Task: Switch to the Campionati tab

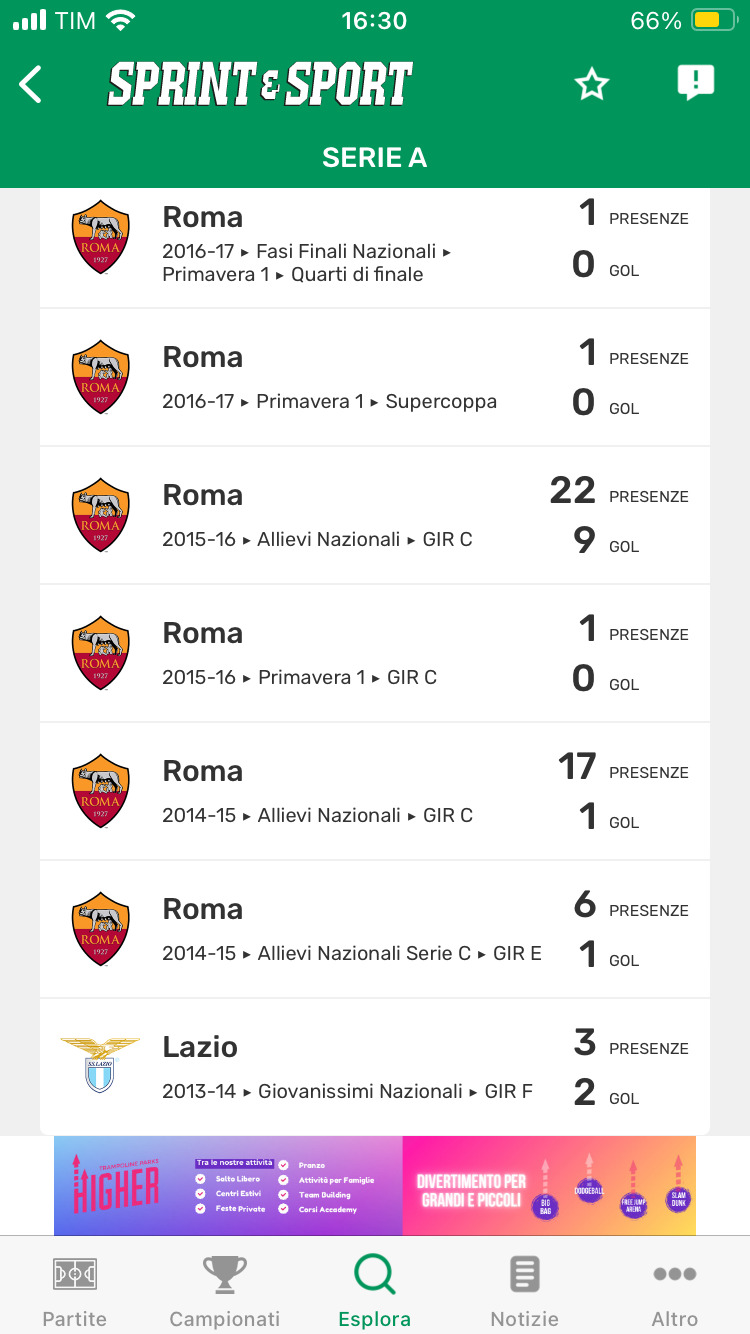Action: point(225,1291)
